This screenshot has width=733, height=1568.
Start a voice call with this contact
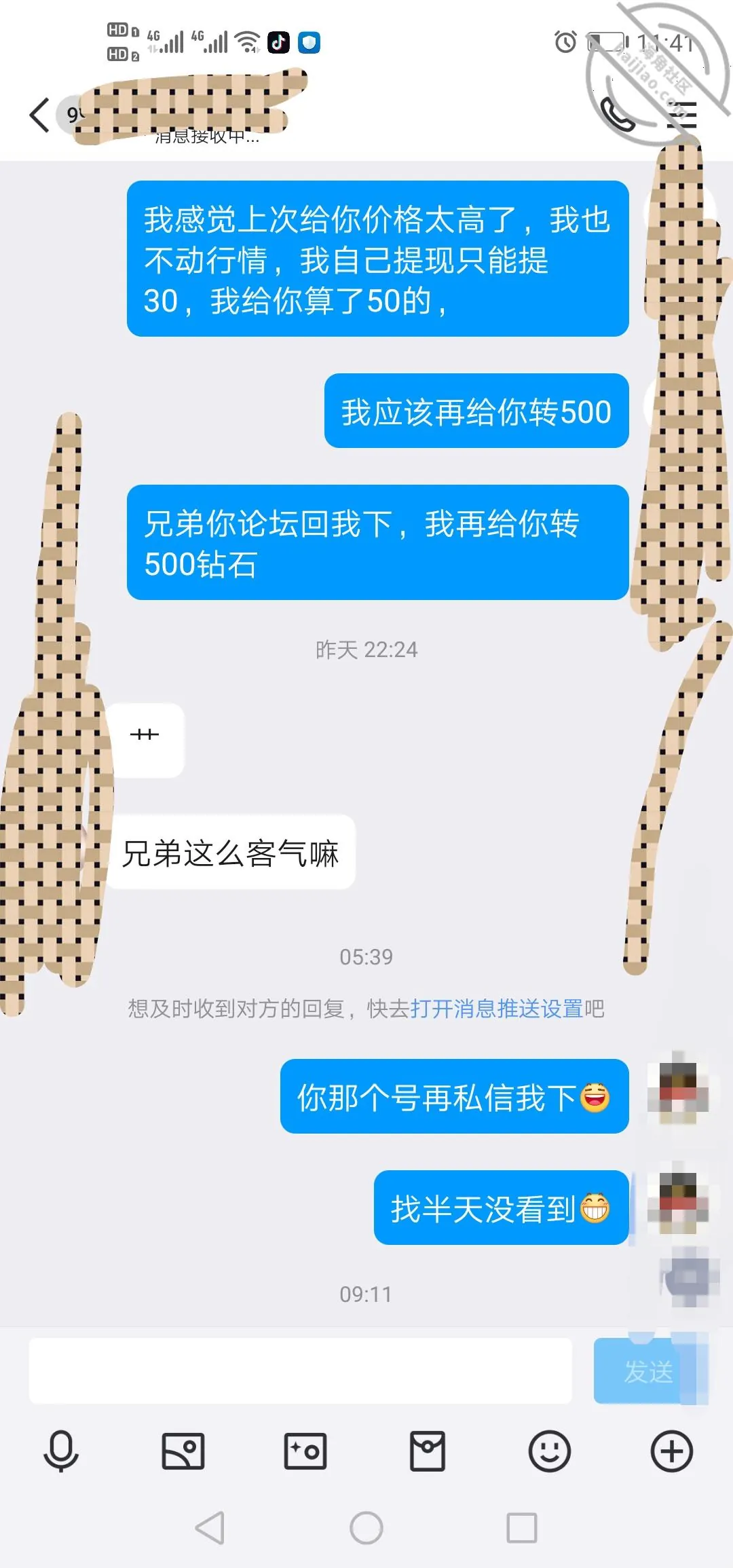pos(618,115)
